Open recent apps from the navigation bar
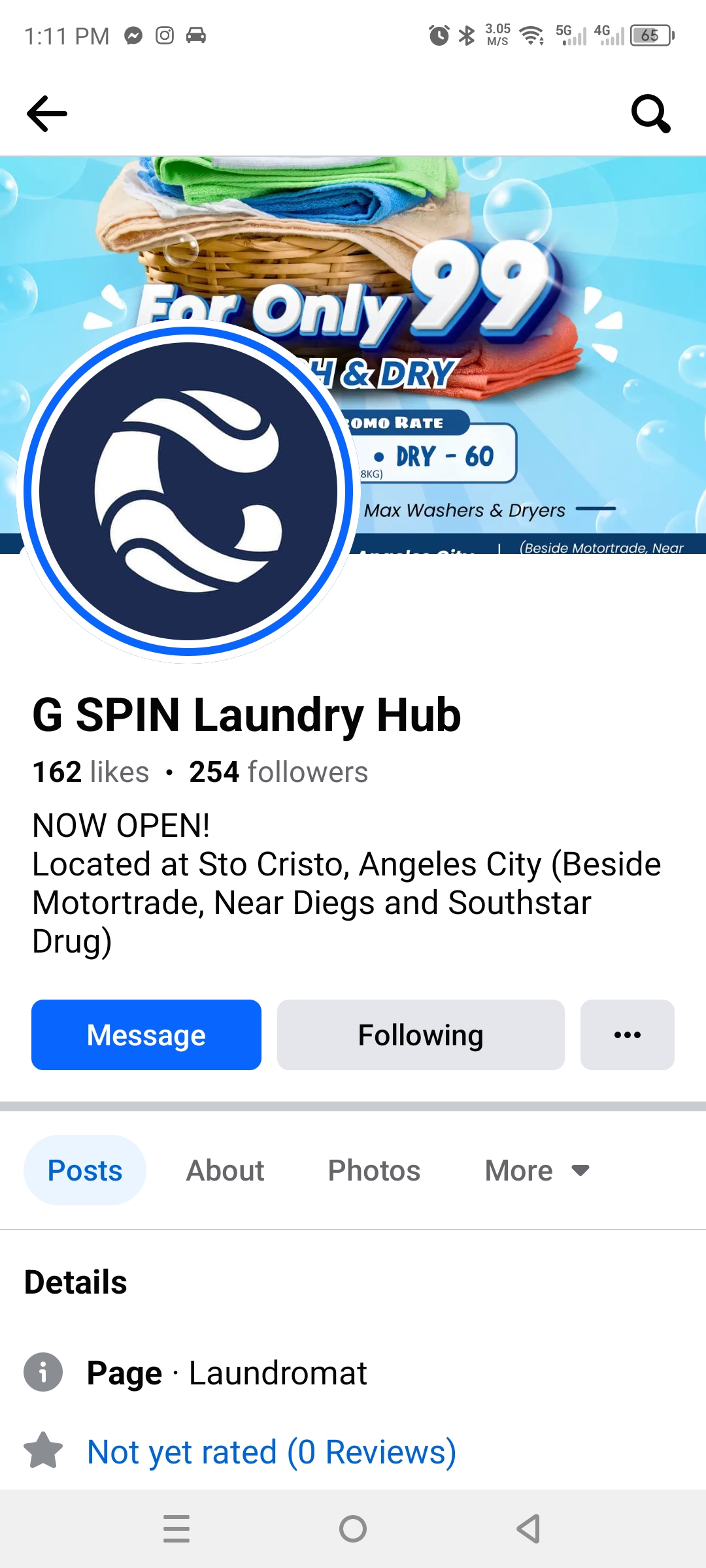Screen dimensions: 706x1568 click(176, 1529)
